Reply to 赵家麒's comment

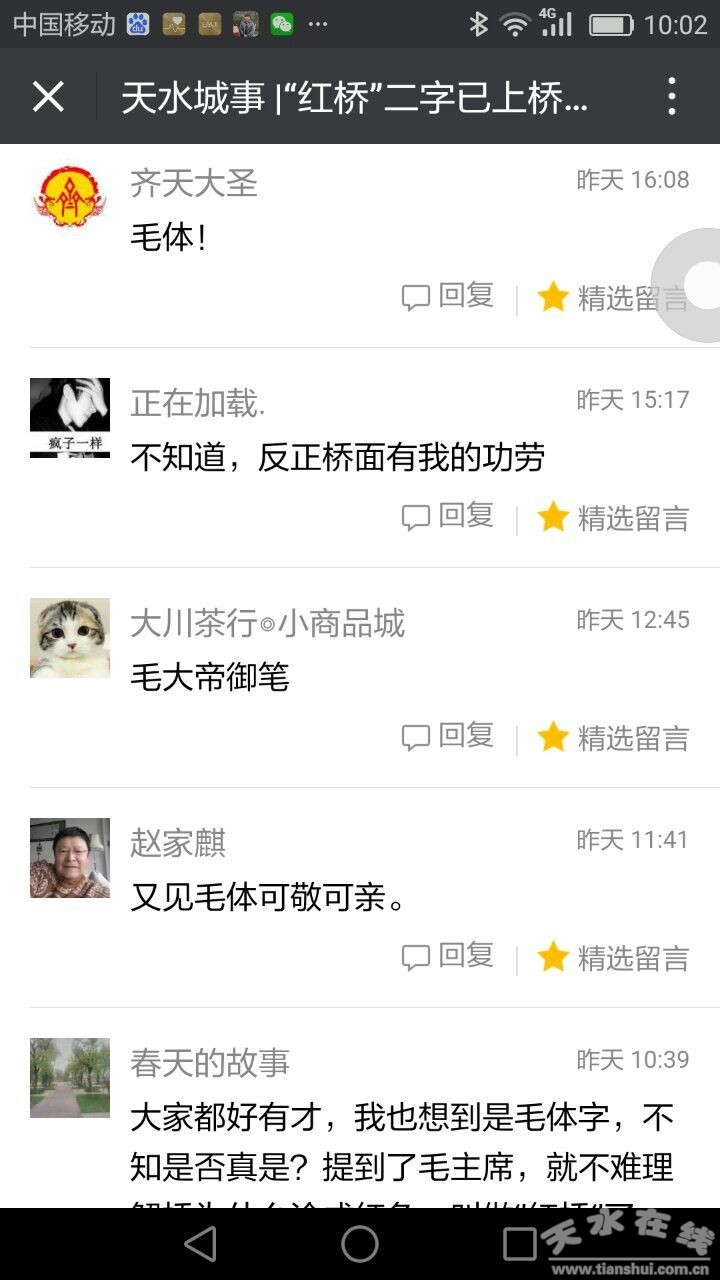[448, 956]
